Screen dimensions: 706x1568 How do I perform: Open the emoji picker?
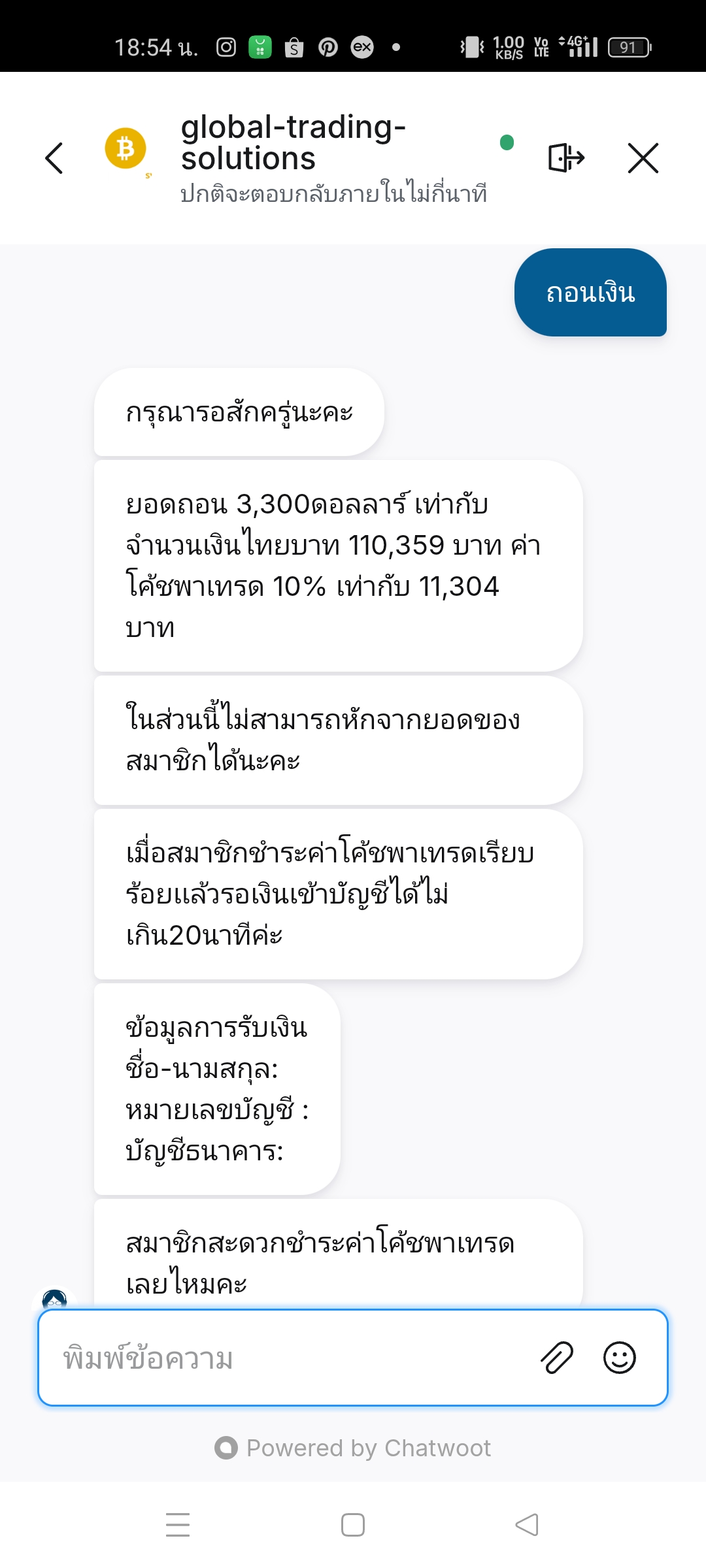tap(619, 1358)
